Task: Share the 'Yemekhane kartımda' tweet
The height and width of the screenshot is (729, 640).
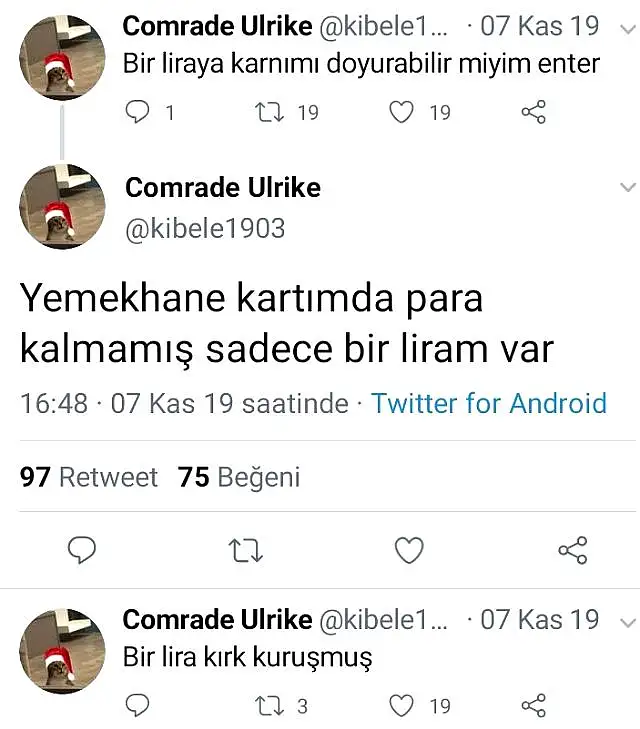Action: point(572,550)
